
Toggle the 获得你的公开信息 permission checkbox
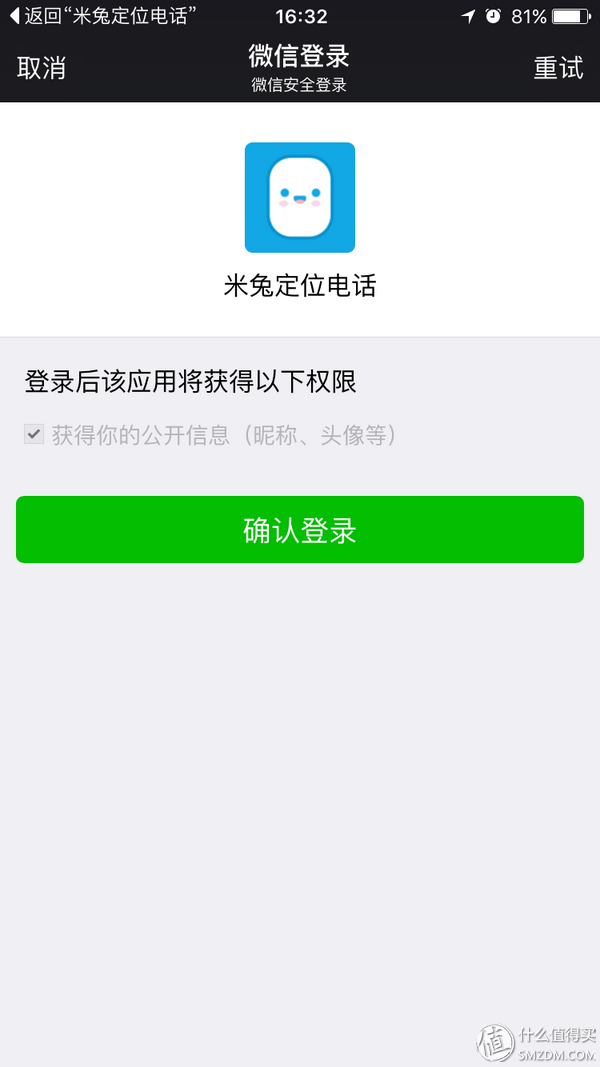coord(34,435)
